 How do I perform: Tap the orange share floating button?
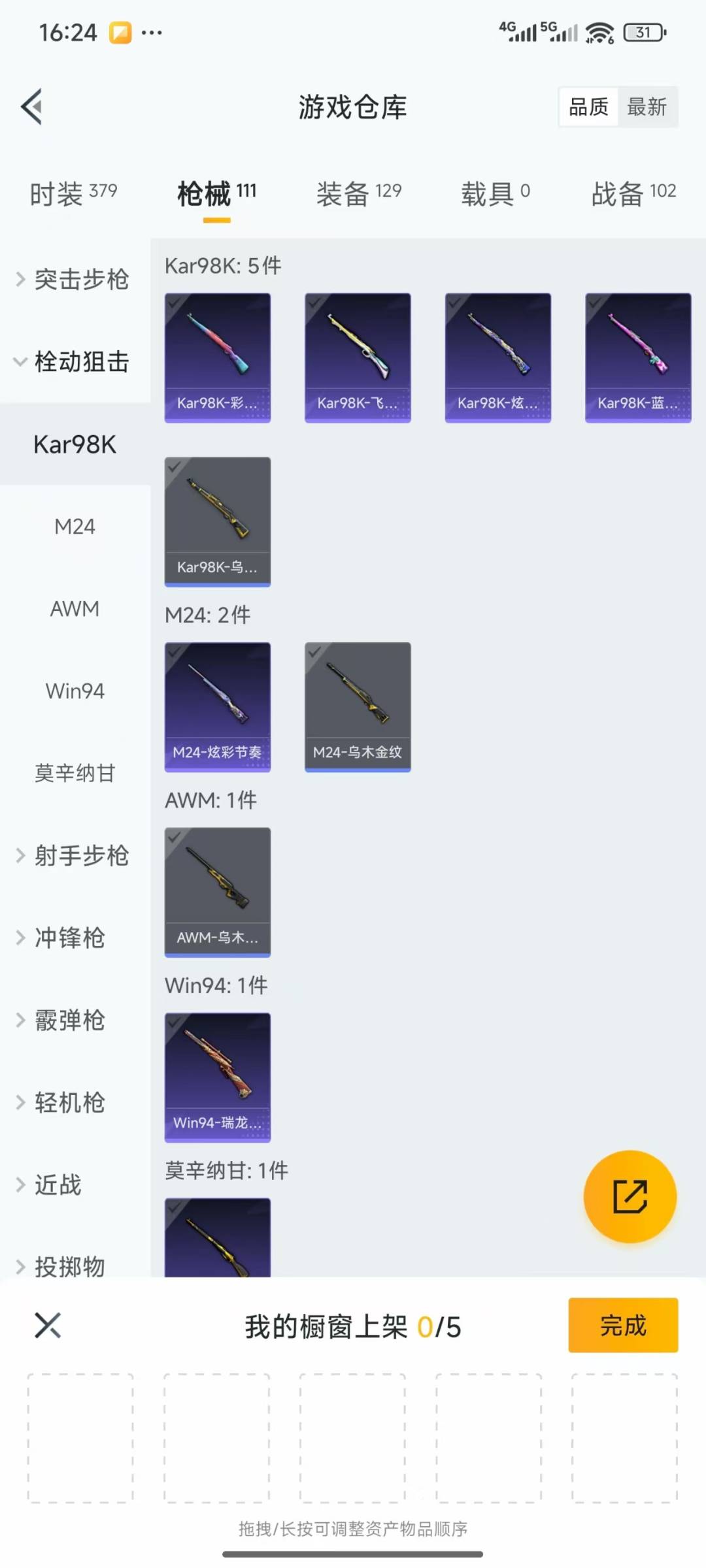(630, 1196)
